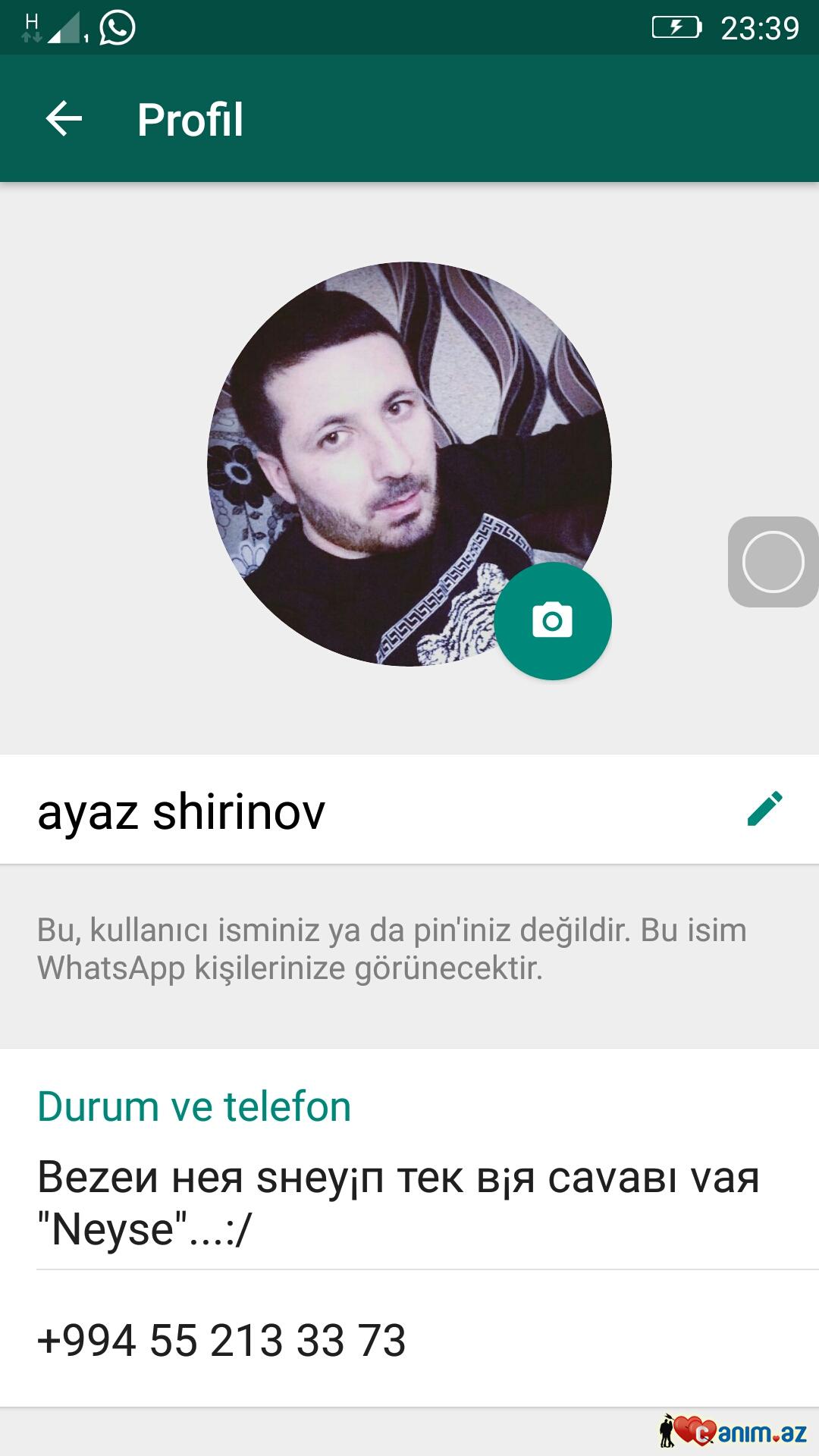Open the phone number +994 55 213 33 73
Screen dimensions: 819x1456
click(x=221, y=1340)
